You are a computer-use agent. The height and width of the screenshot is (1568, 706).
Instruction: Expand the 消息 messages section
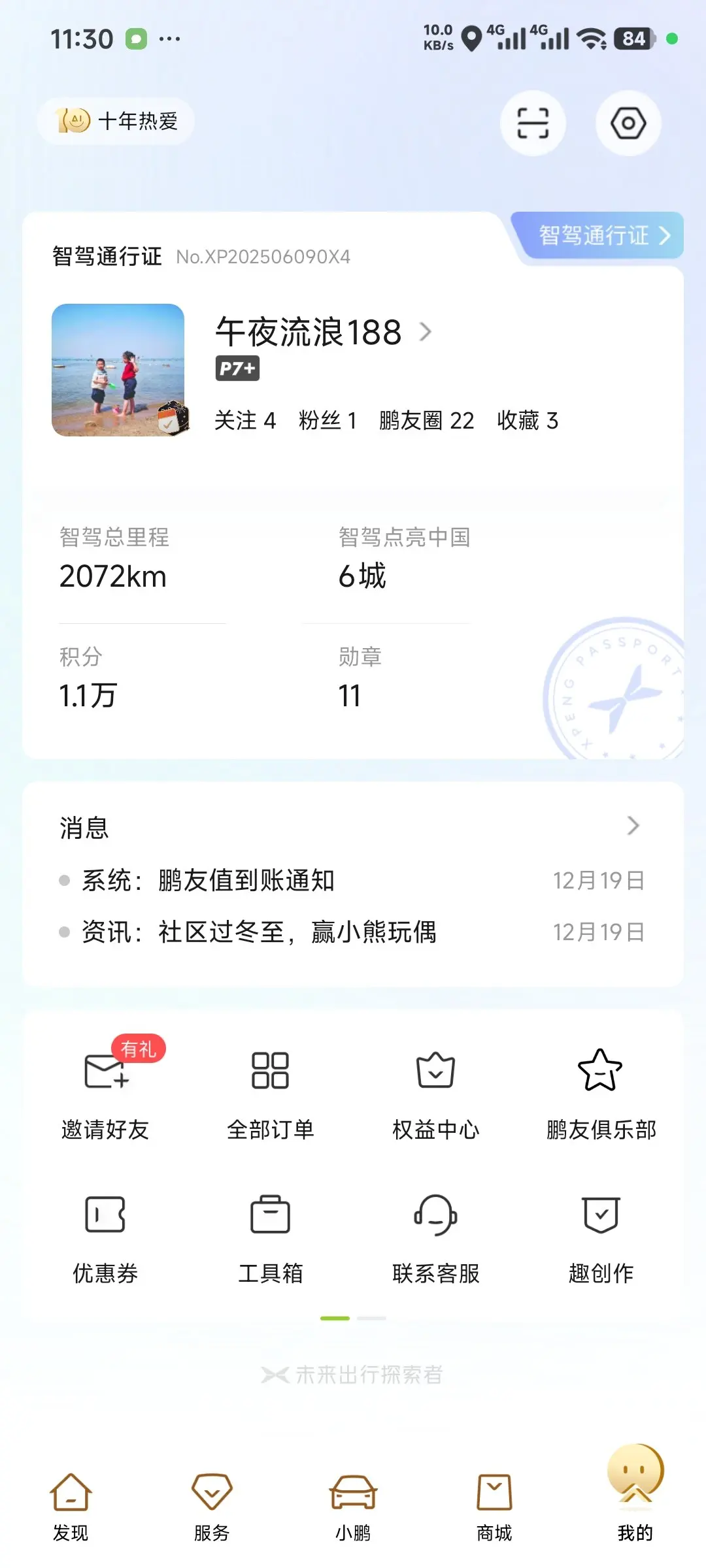point(632,826)
